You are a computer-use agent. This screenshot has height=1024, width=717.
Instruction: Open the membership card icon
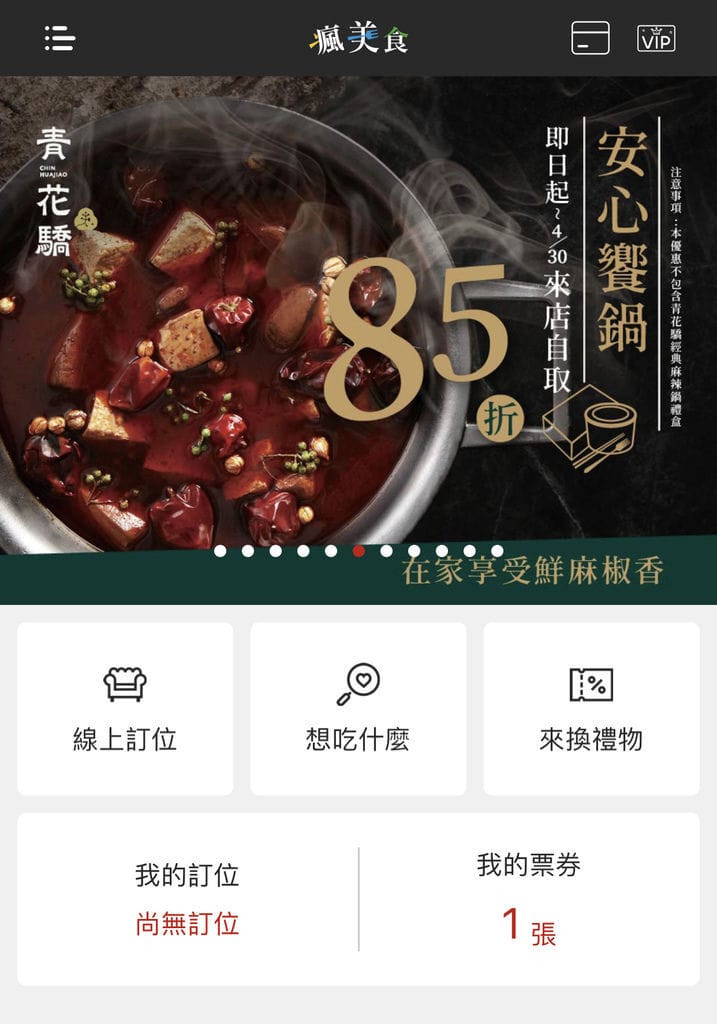coord(590,38)
